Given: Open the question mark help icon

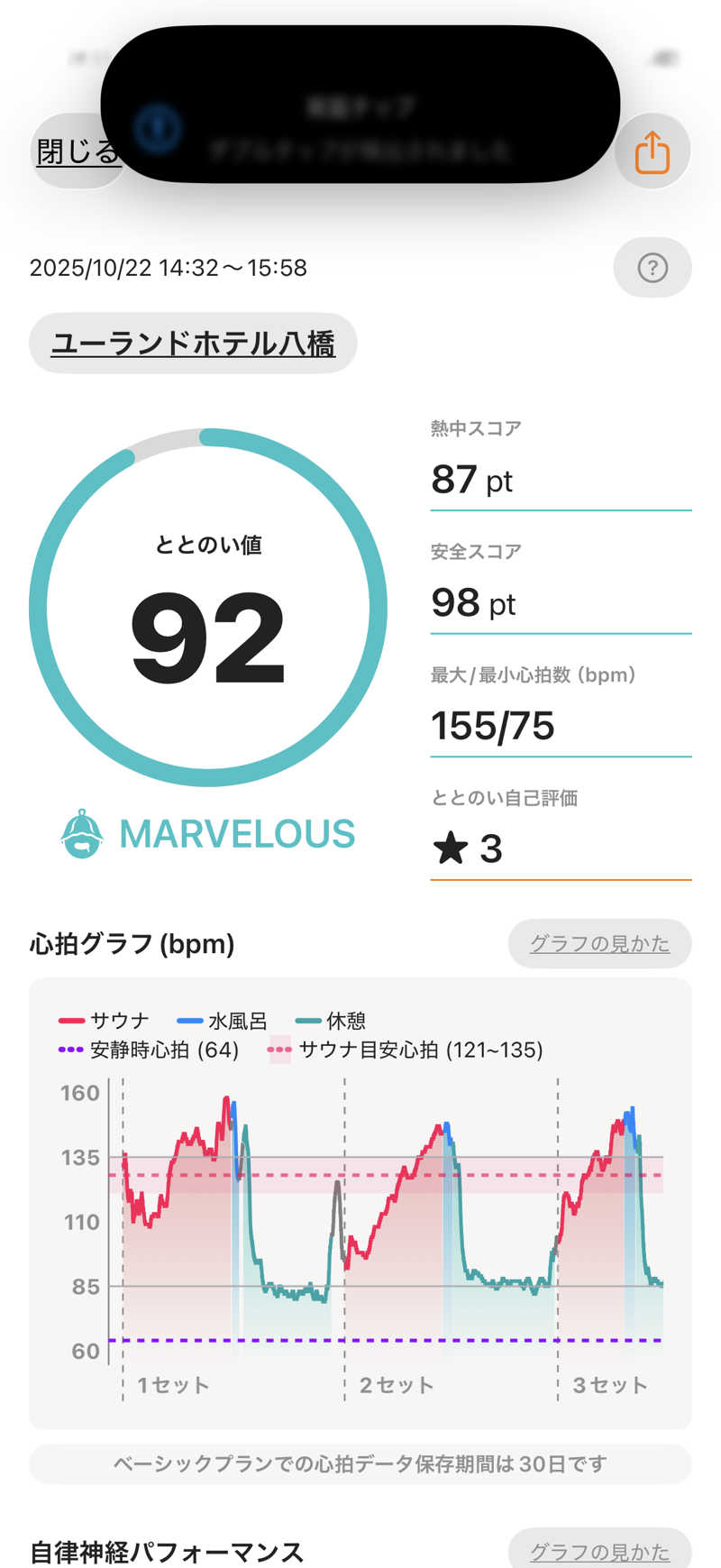Looking at the screenshot, I should [653, 268].
